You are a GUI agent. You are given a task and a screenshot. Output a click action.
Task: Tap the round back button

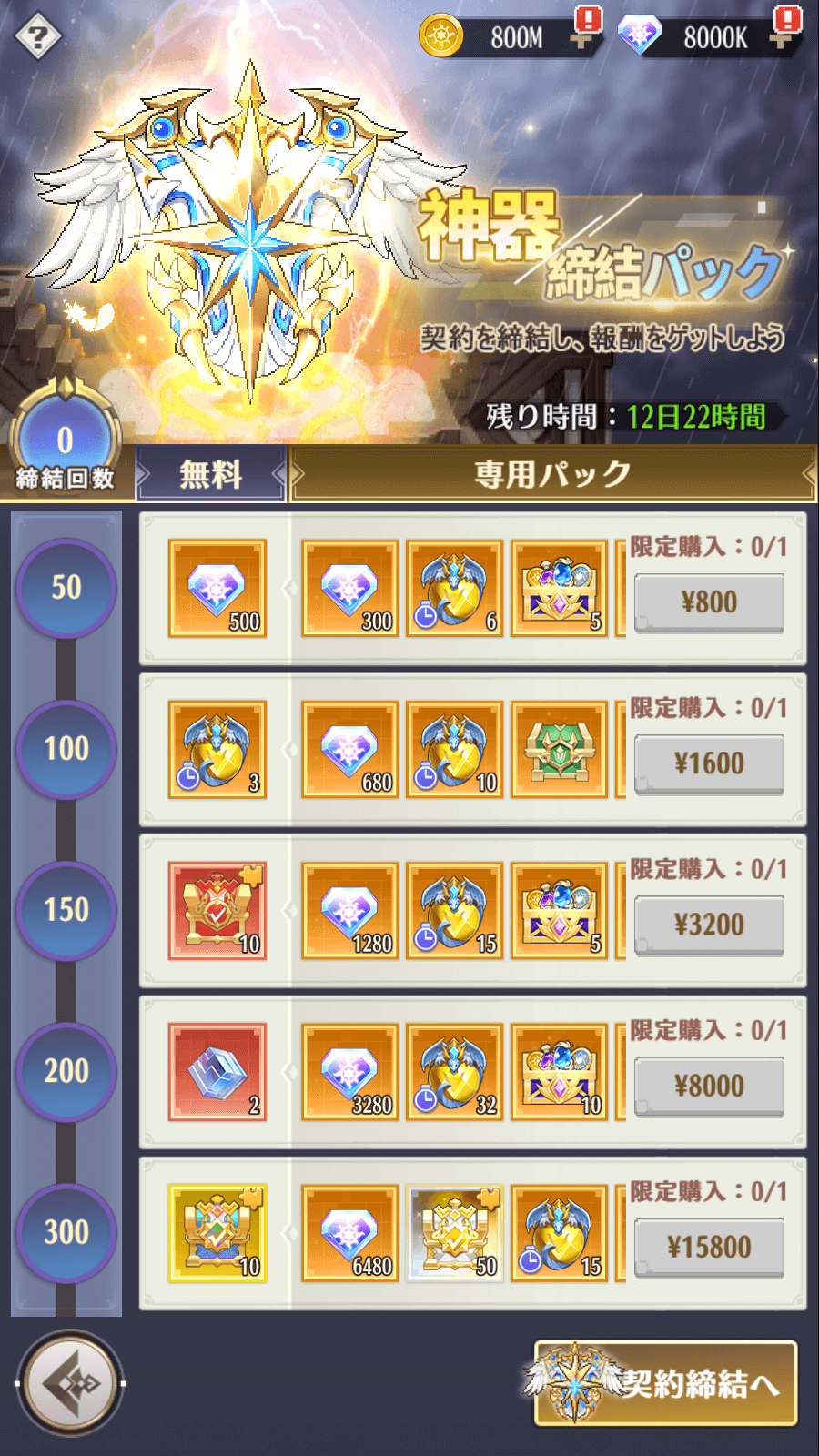(x=72, y=1383)
